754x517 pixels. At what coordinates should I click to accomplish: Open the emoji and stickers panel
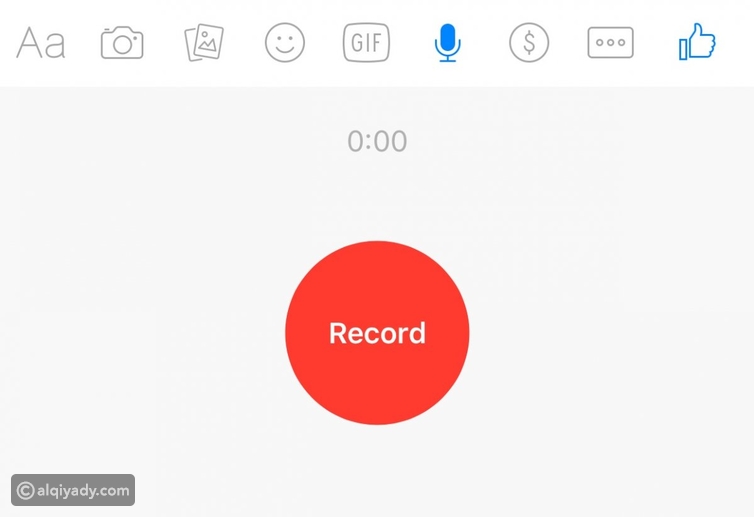[285, 43]
